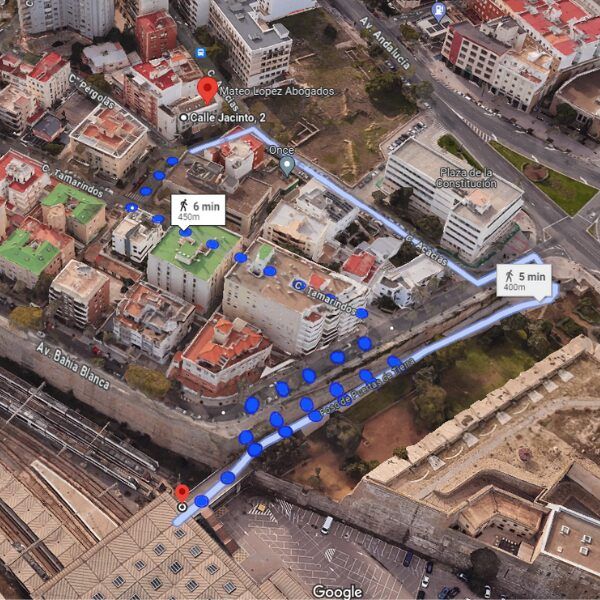
Task: Select the 5 min 400m walking route
Action: pos(526,280)
